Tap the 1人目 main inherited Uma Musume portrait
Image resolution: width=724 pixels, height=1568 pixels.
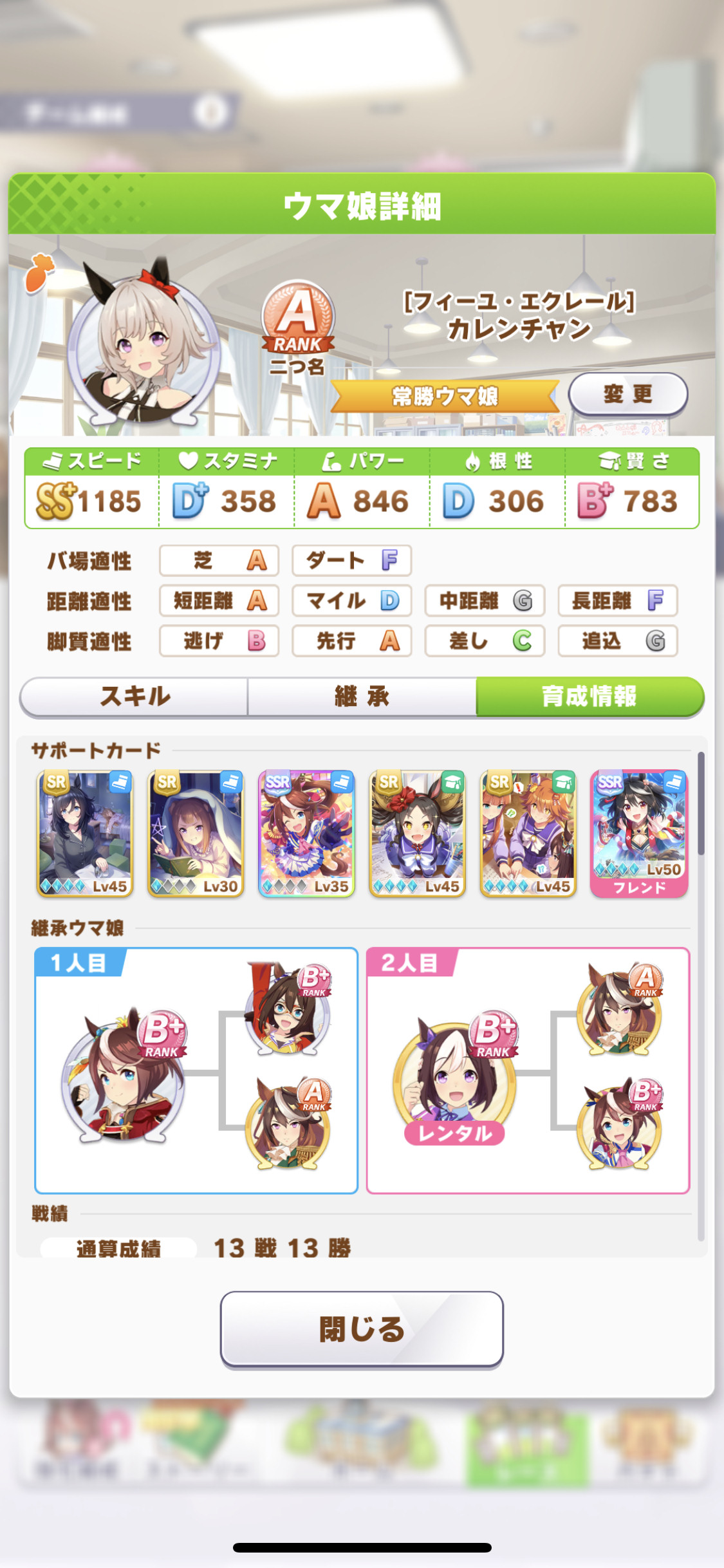pyautogui.click(x=124, y=1075)
